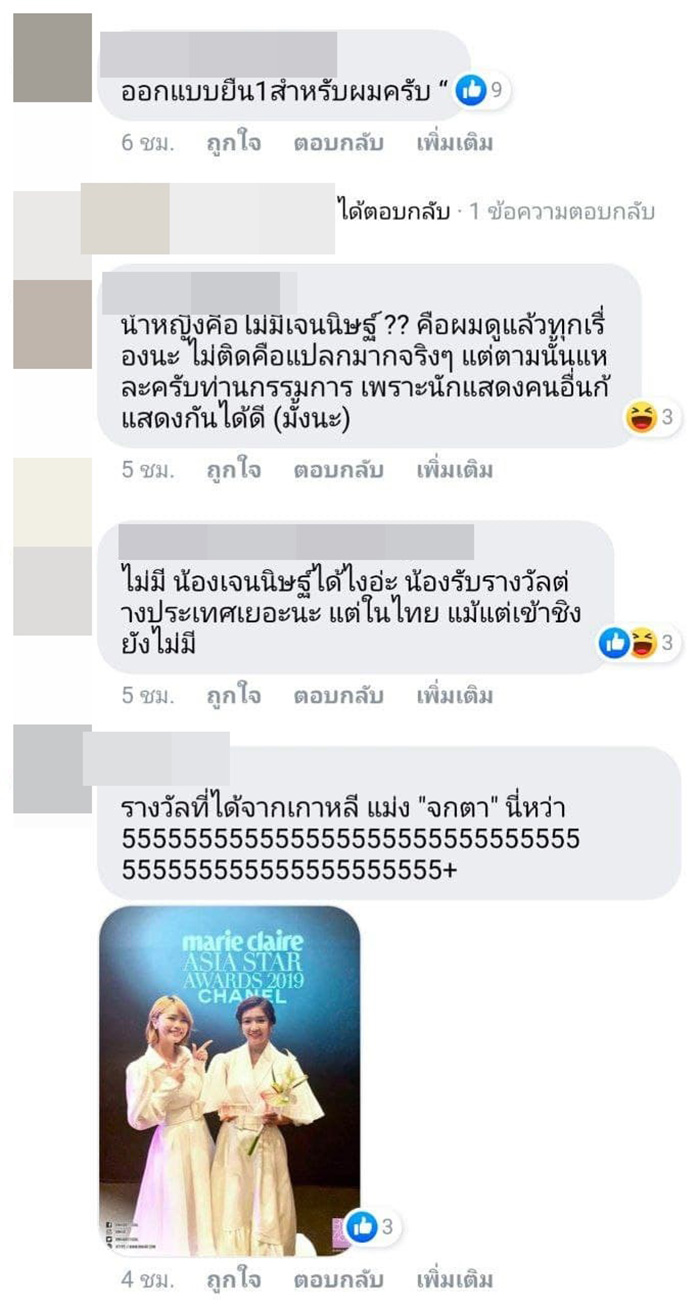Image resolution: width=700 pixels, height=1308 pixels.
Task: Tap เพิ่มเติม under 'ไม่มี น้องเจนนิษฐ์ได้ไงอ่ะ' comment
Action: [455, 696]
